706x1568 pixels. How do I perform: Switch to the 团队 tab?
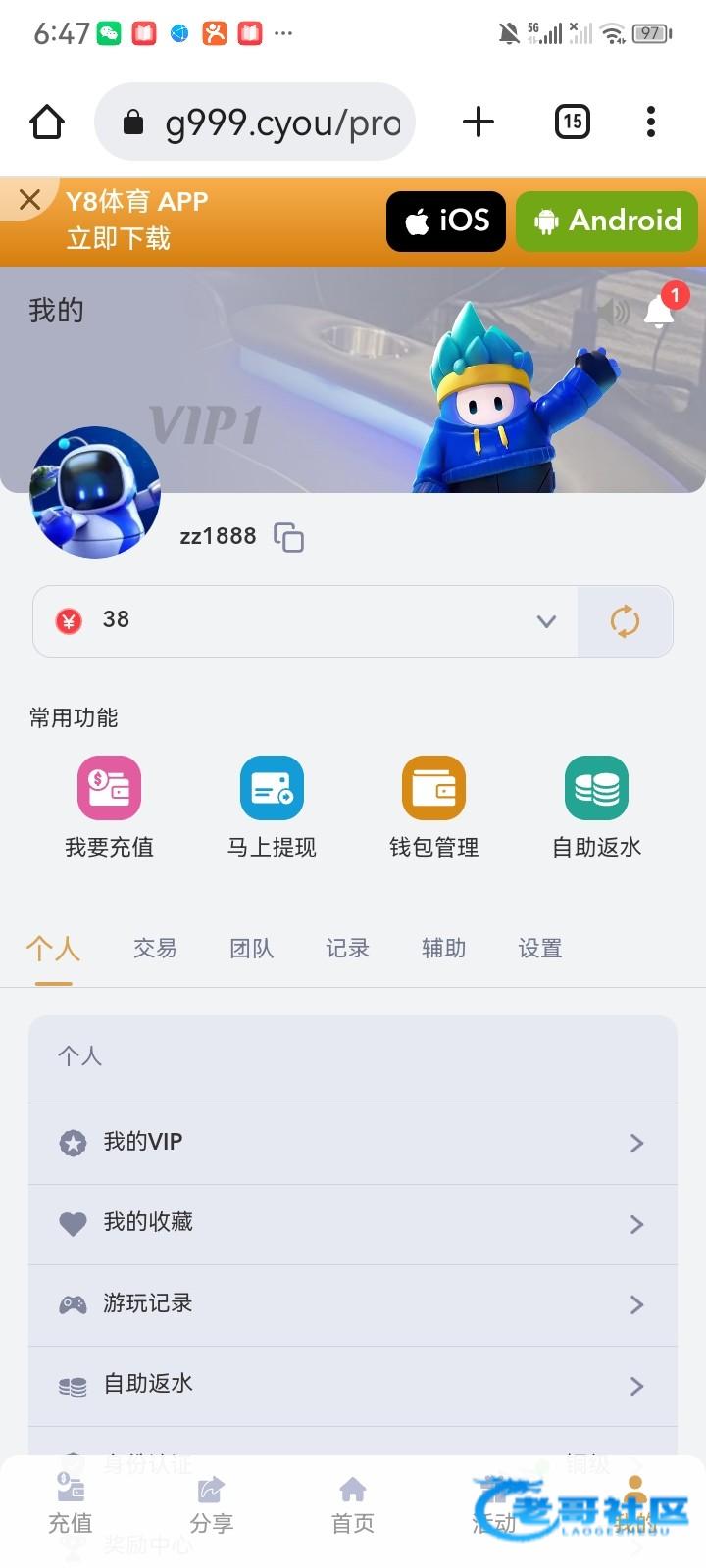pos(251,949)
